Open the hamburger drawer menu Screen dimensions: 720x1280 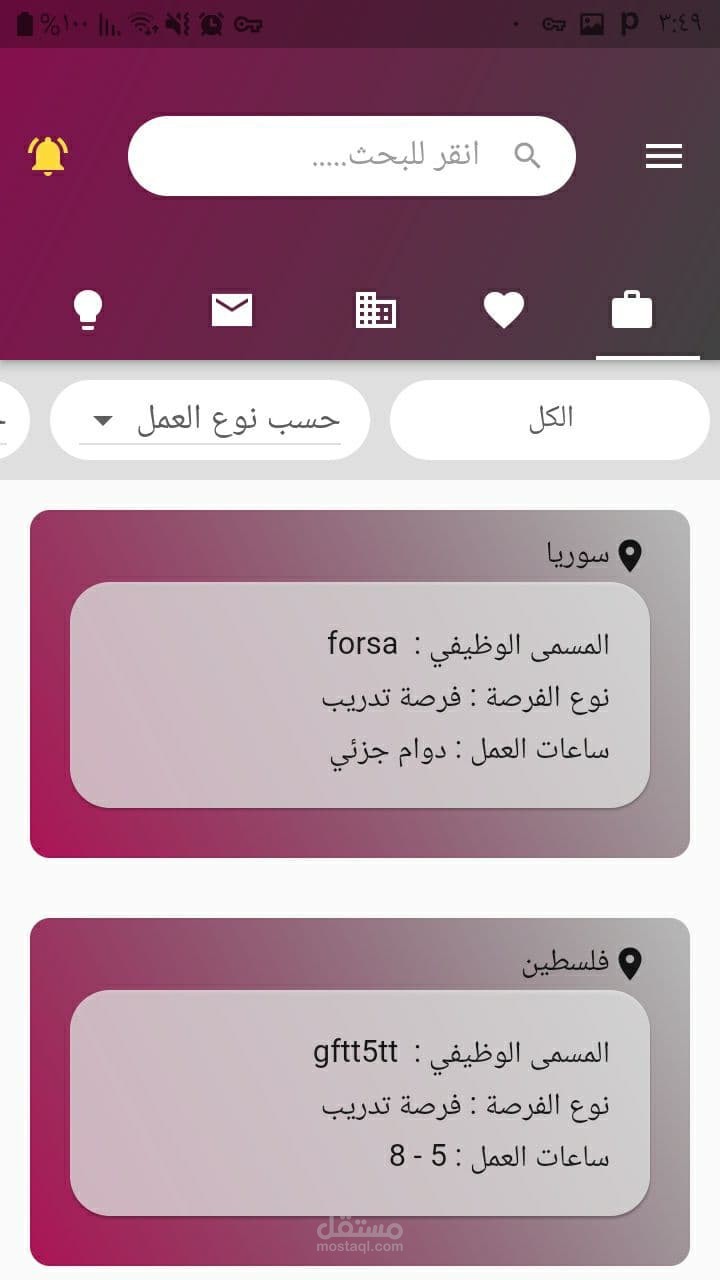(x=664, y=156)
